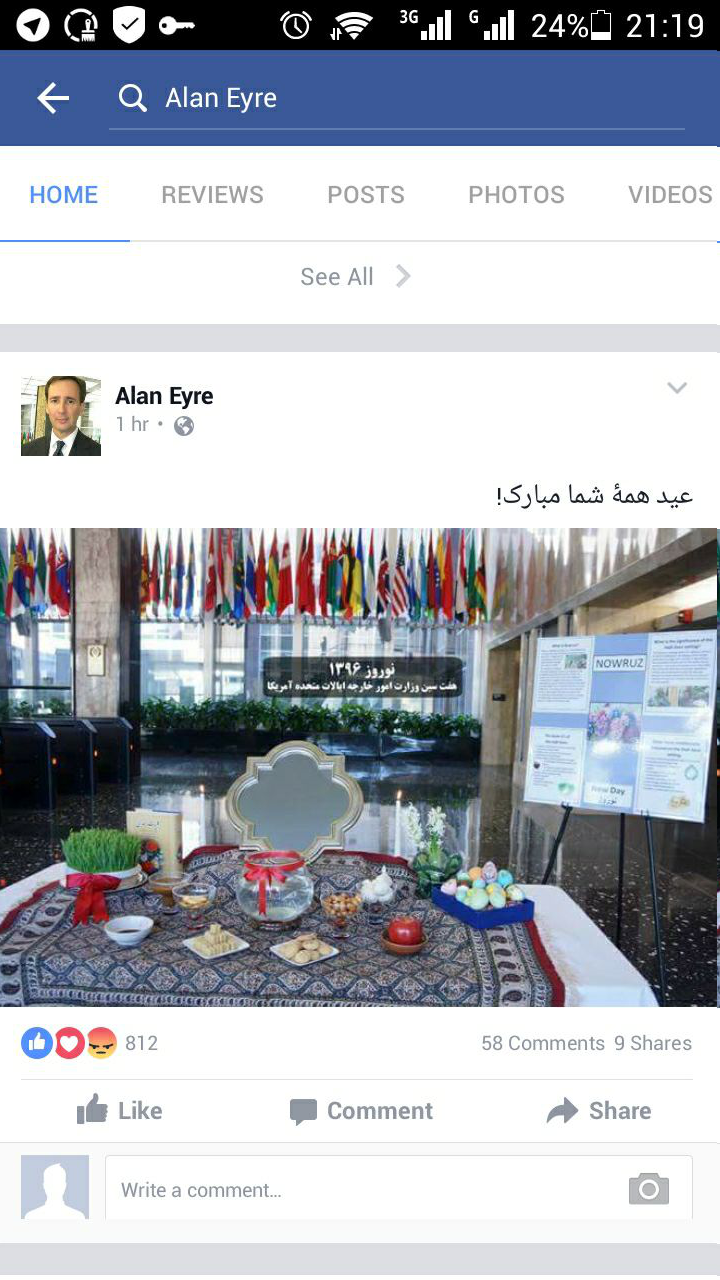
Task: Go back using the top arrow
Action: click(x=53, y=98)
